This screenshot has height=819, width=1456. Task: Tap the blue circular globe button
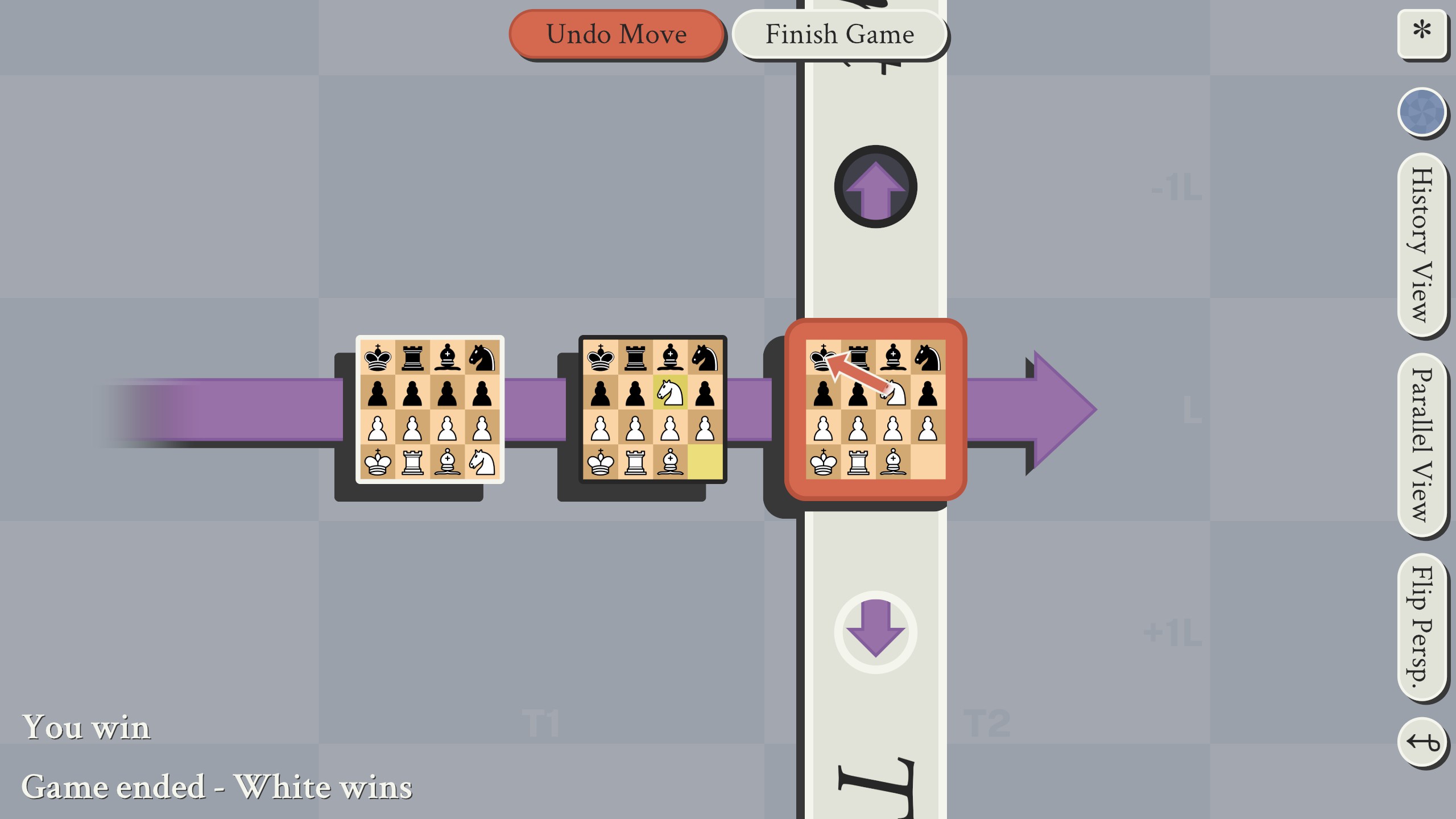1421,112
